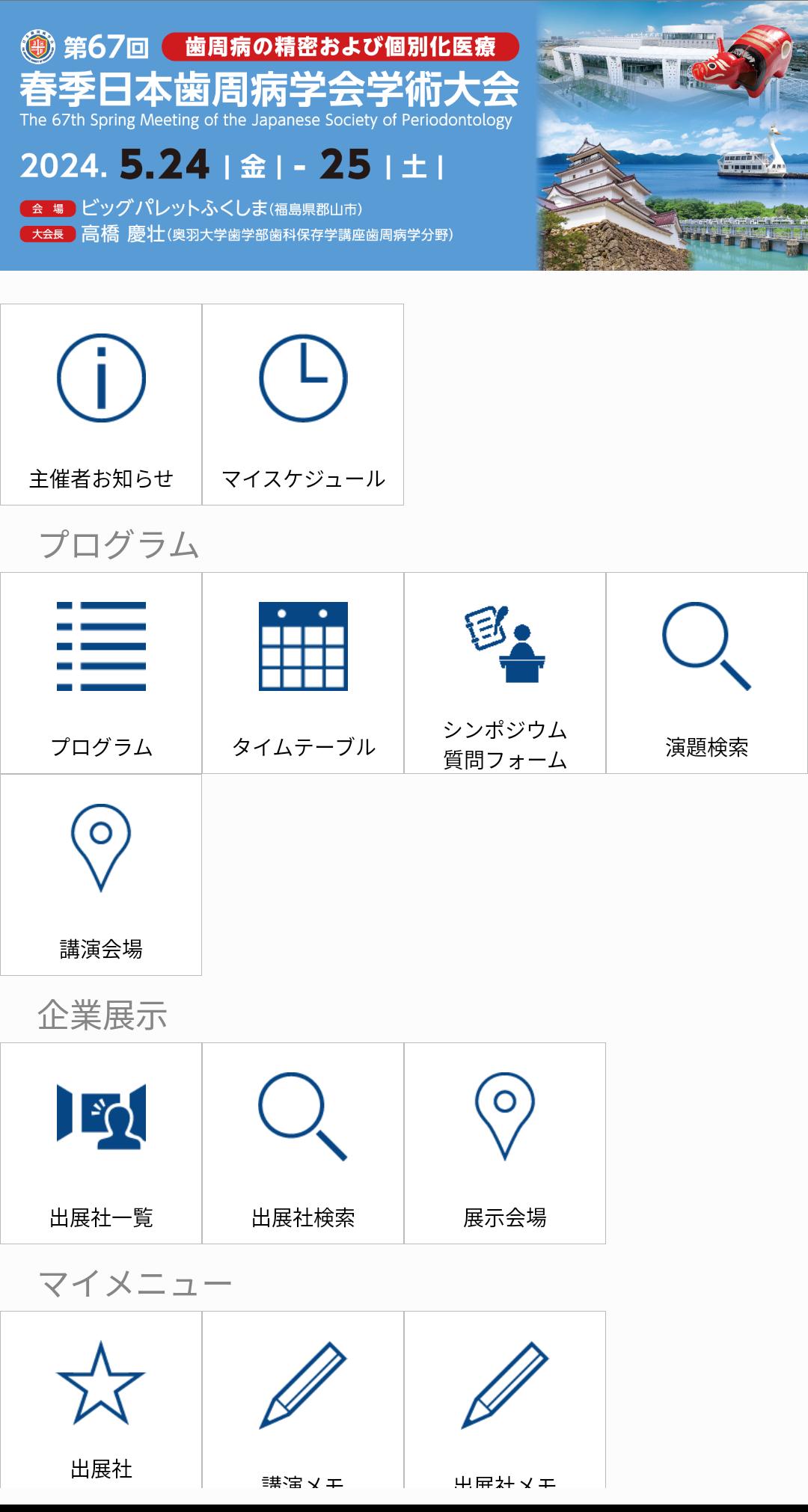
Task: View the タイムテーブル timetable
Action: (x=303, y=673)
